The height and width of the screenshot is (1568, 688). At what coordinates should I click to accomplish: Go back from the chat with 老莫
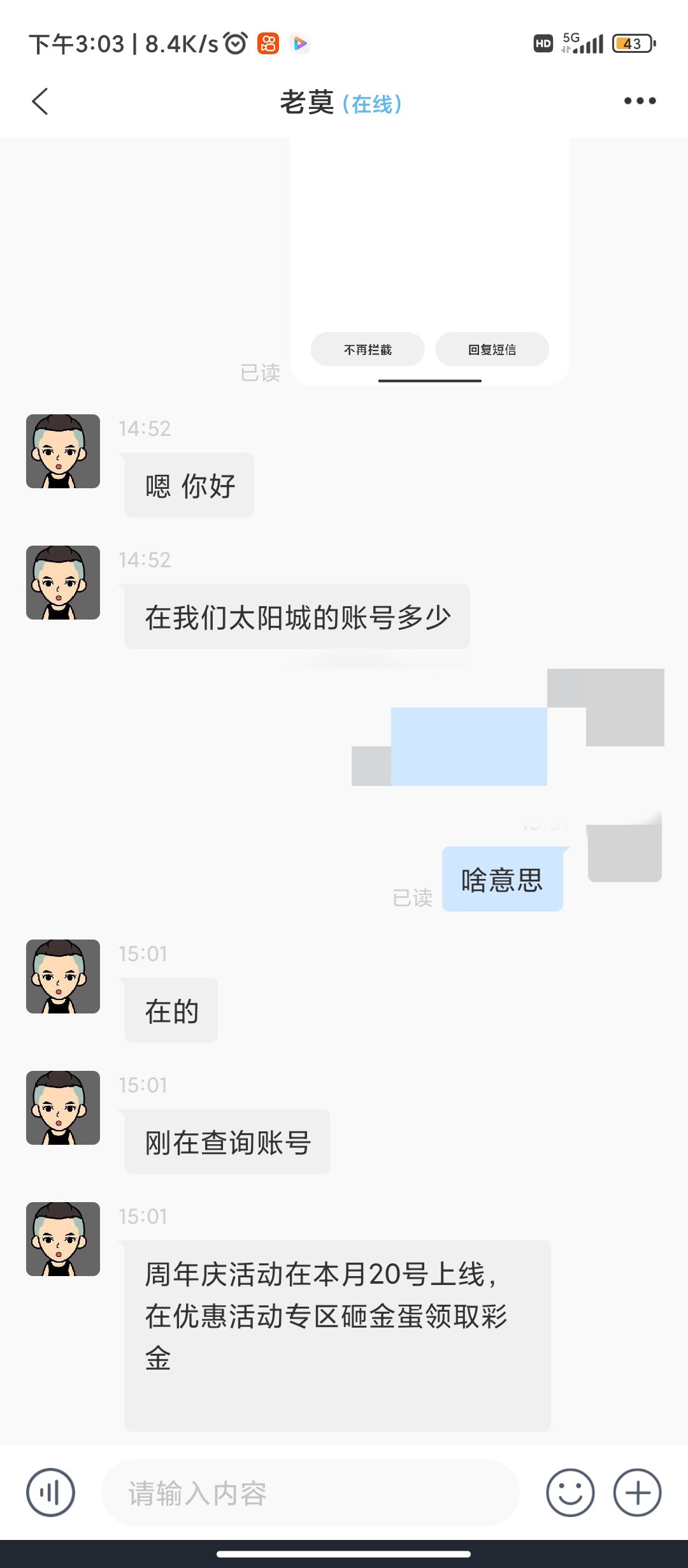40,101
